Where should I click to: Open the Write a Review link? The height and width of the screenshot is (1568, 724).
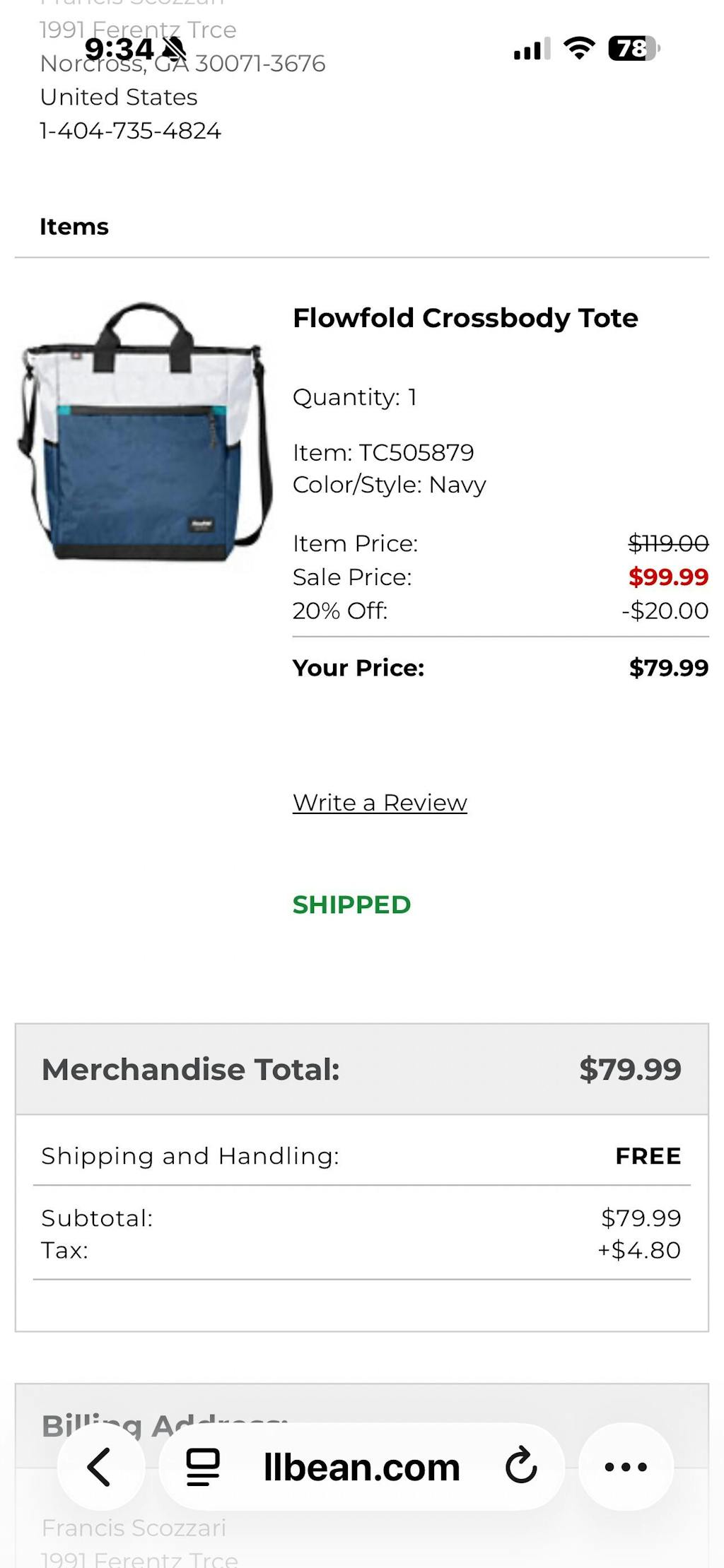click(380, 803)
